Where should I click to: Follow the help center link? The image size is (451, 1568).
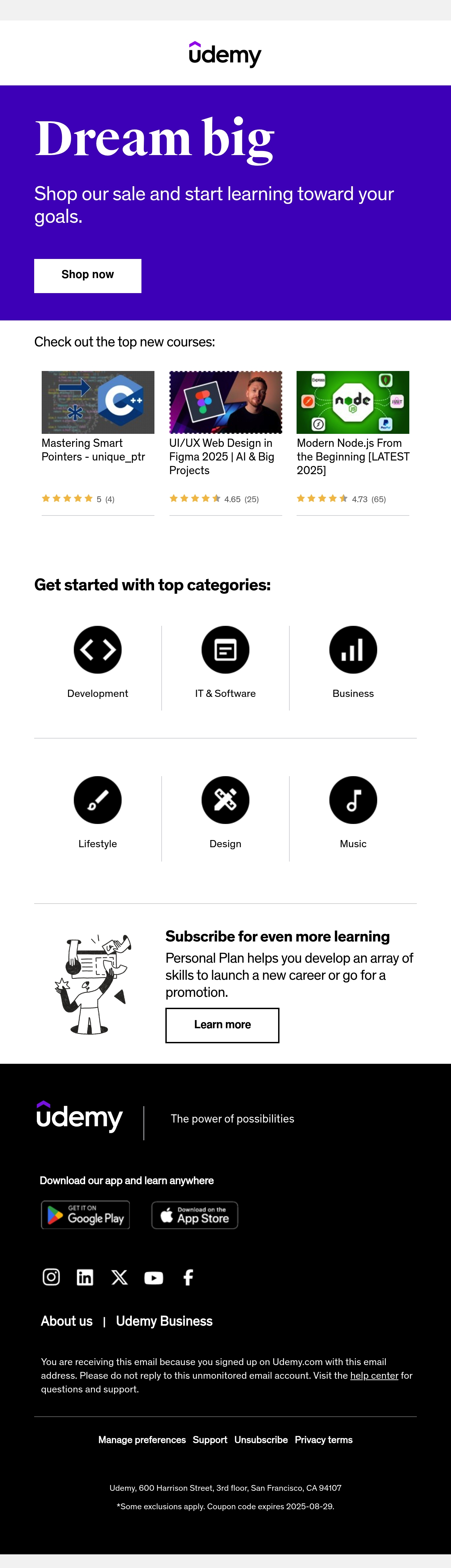374,1376
